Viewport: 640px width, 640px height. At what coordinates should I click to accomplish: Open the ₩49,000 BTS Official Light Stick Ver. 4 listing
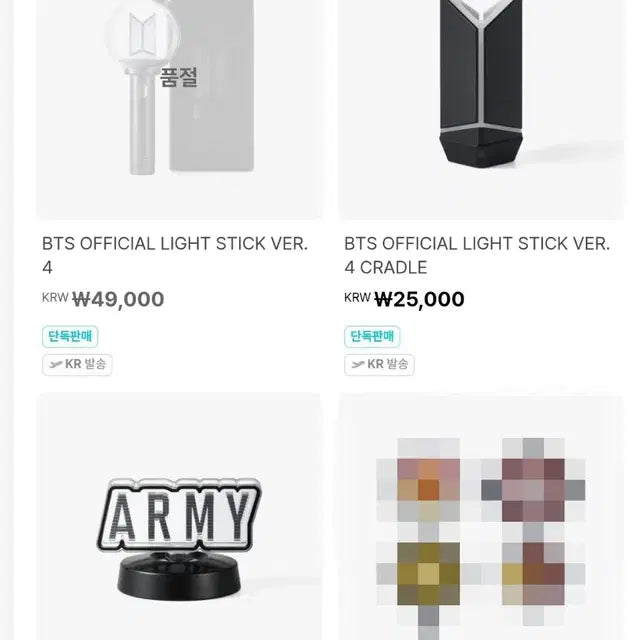pos(175,255)
